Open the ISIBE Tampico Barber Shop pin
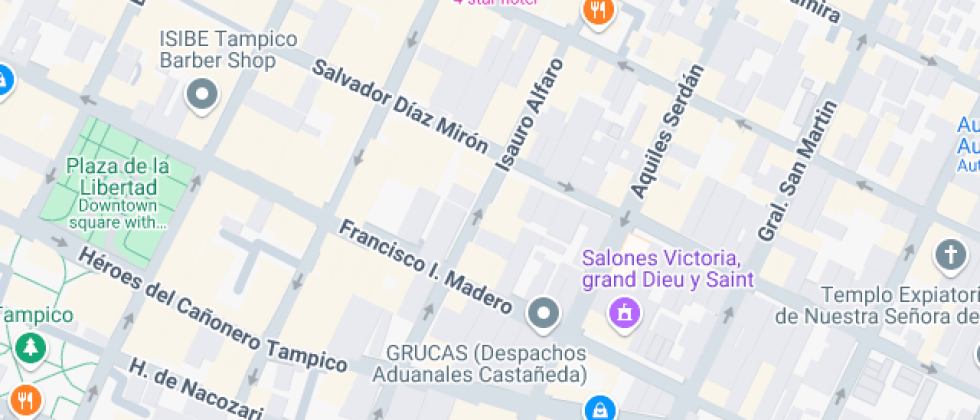The image size is (980, 420). click(x=203, y=96)
